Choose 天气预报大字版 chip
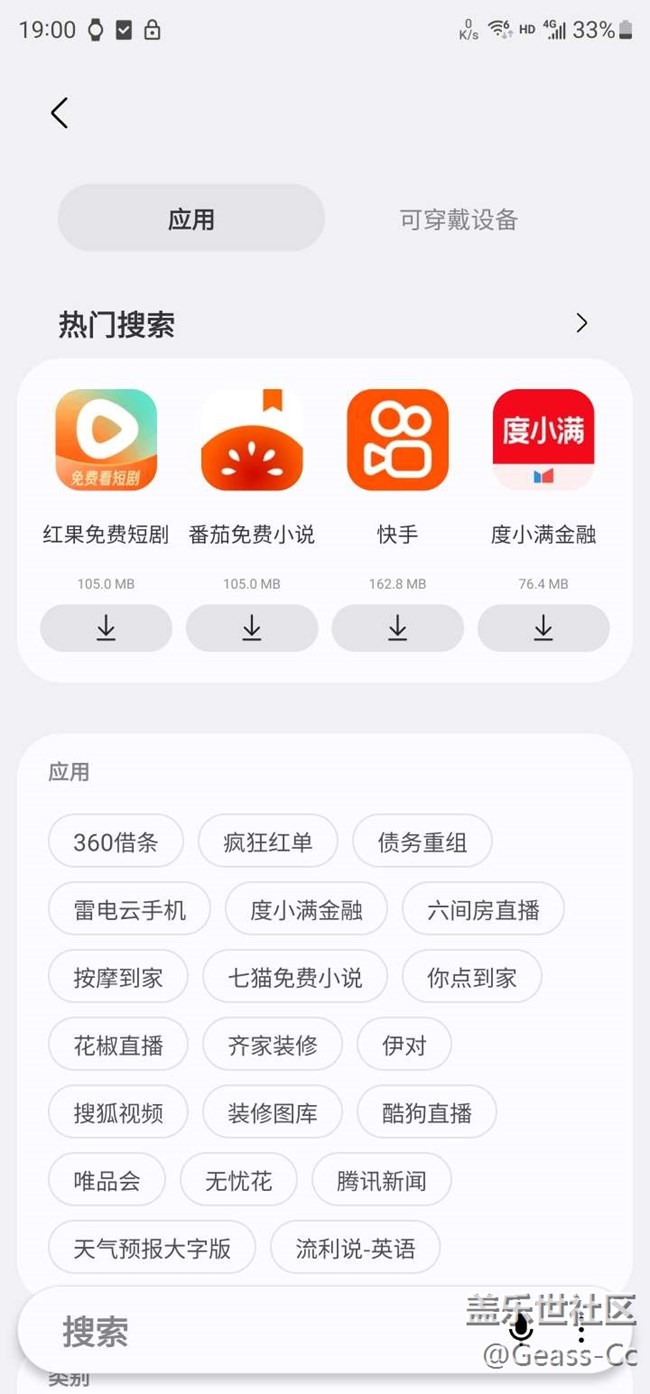650x1394 pixels. tap(152, 1248)
